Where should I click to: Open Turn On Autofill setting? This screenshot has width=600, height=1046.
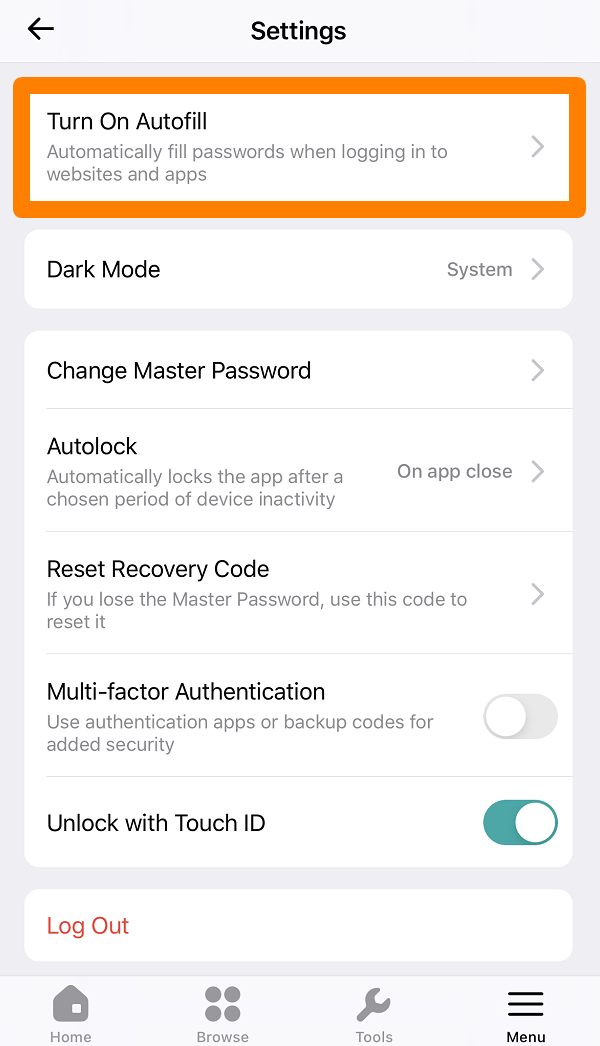tap(299, 147)
